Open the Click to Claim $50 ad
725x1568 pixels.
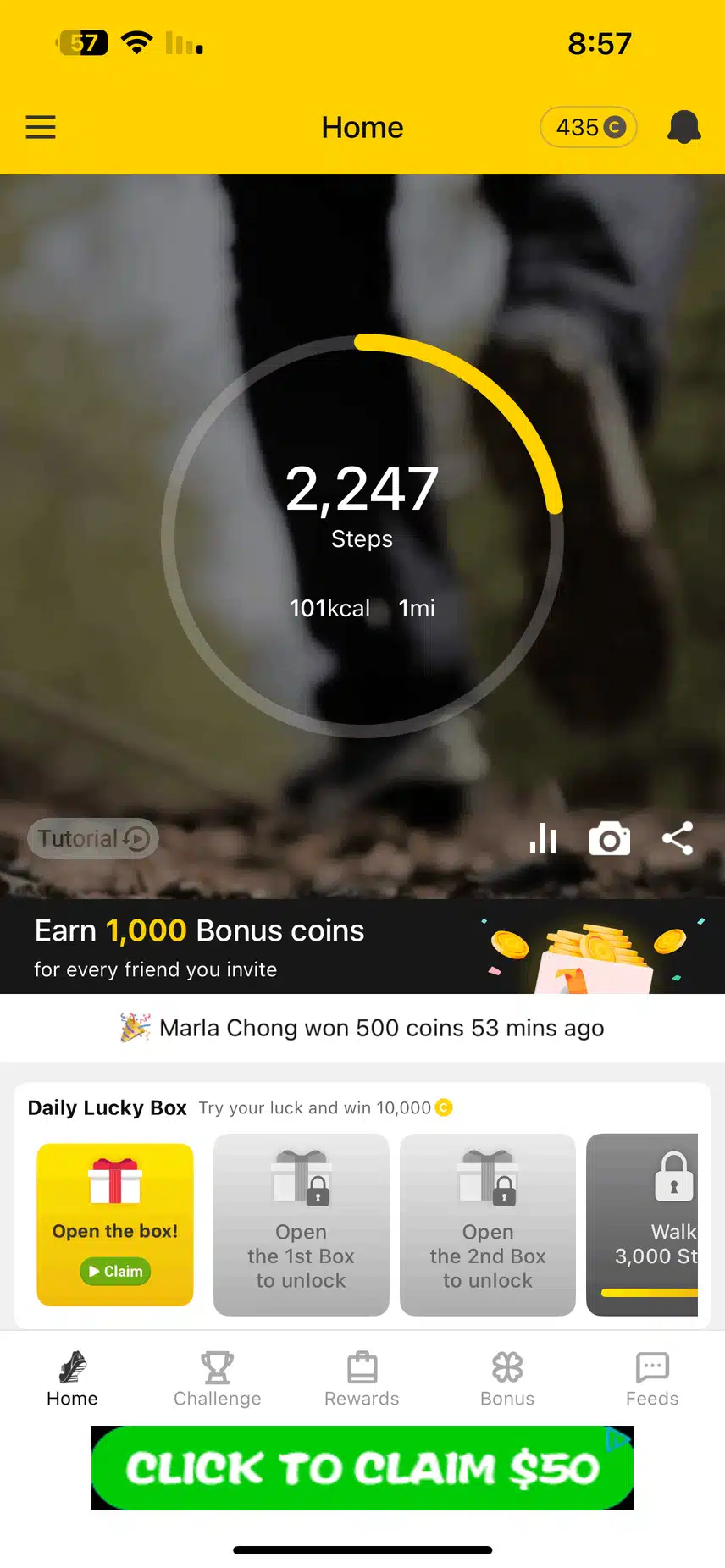pos(362,1468)
